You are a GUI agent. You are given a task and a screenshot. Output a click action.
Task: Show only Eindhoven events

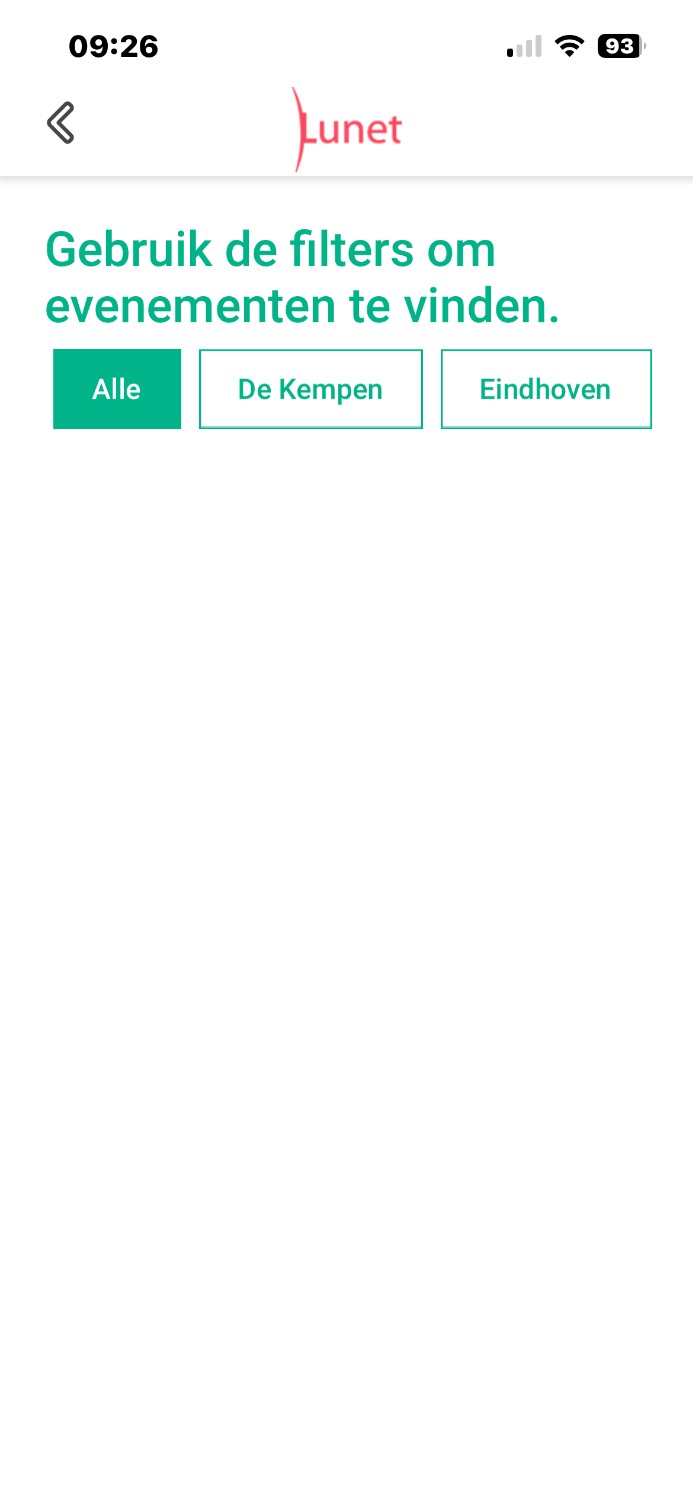point(545,389)
